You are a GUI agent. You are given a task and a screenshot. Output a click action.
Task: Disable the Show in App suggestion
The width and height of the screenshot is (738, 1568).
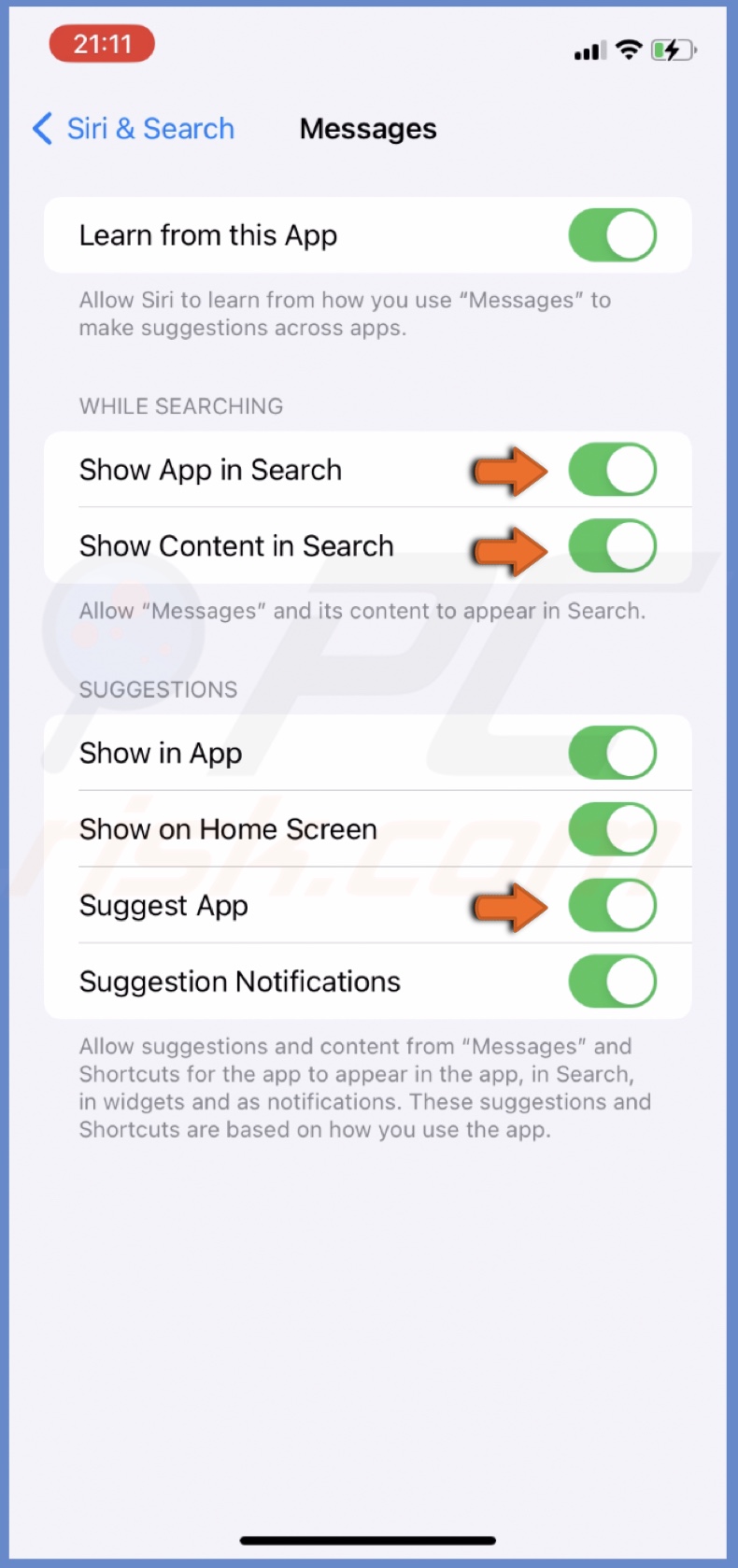point(612,753)
